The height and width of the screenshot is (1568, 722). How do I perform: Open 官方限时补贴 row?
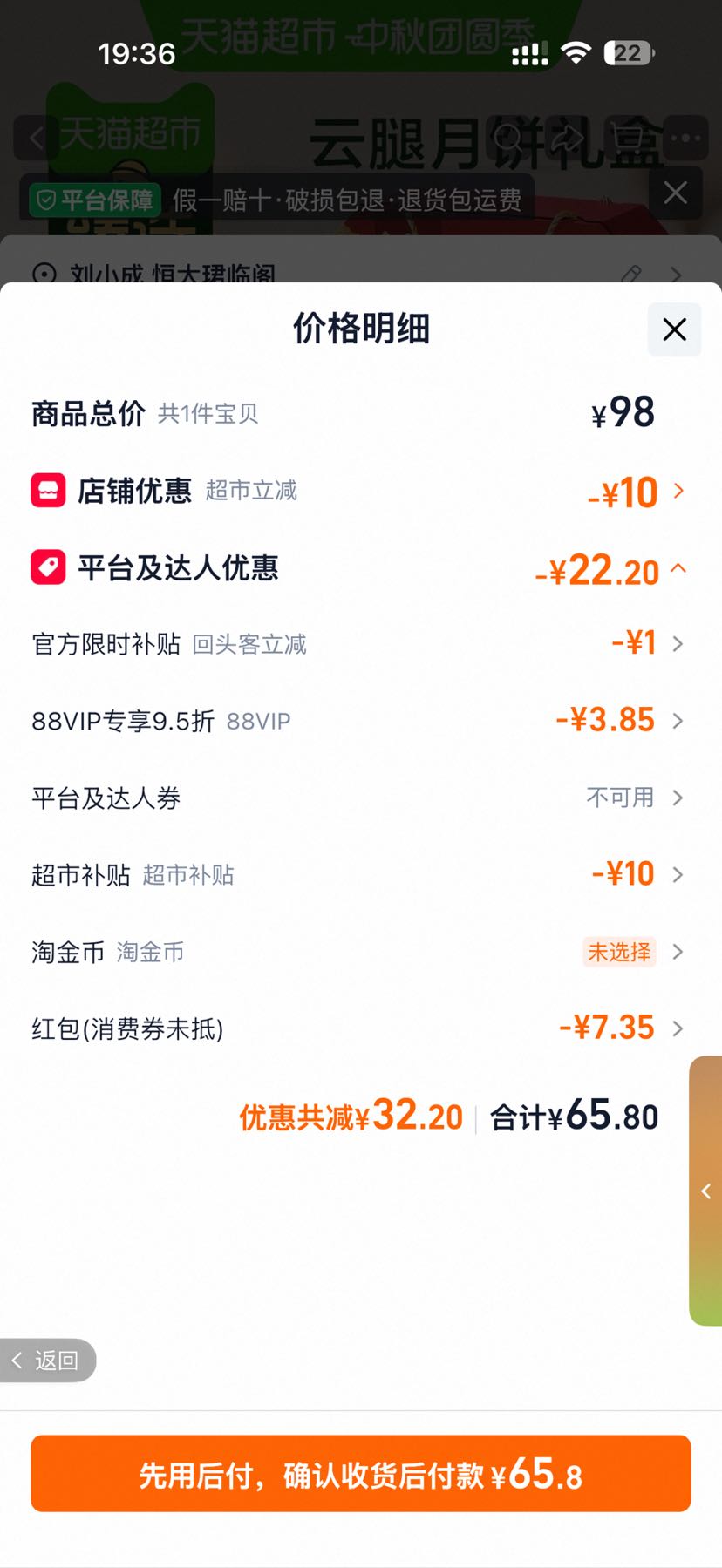[360, 644]
